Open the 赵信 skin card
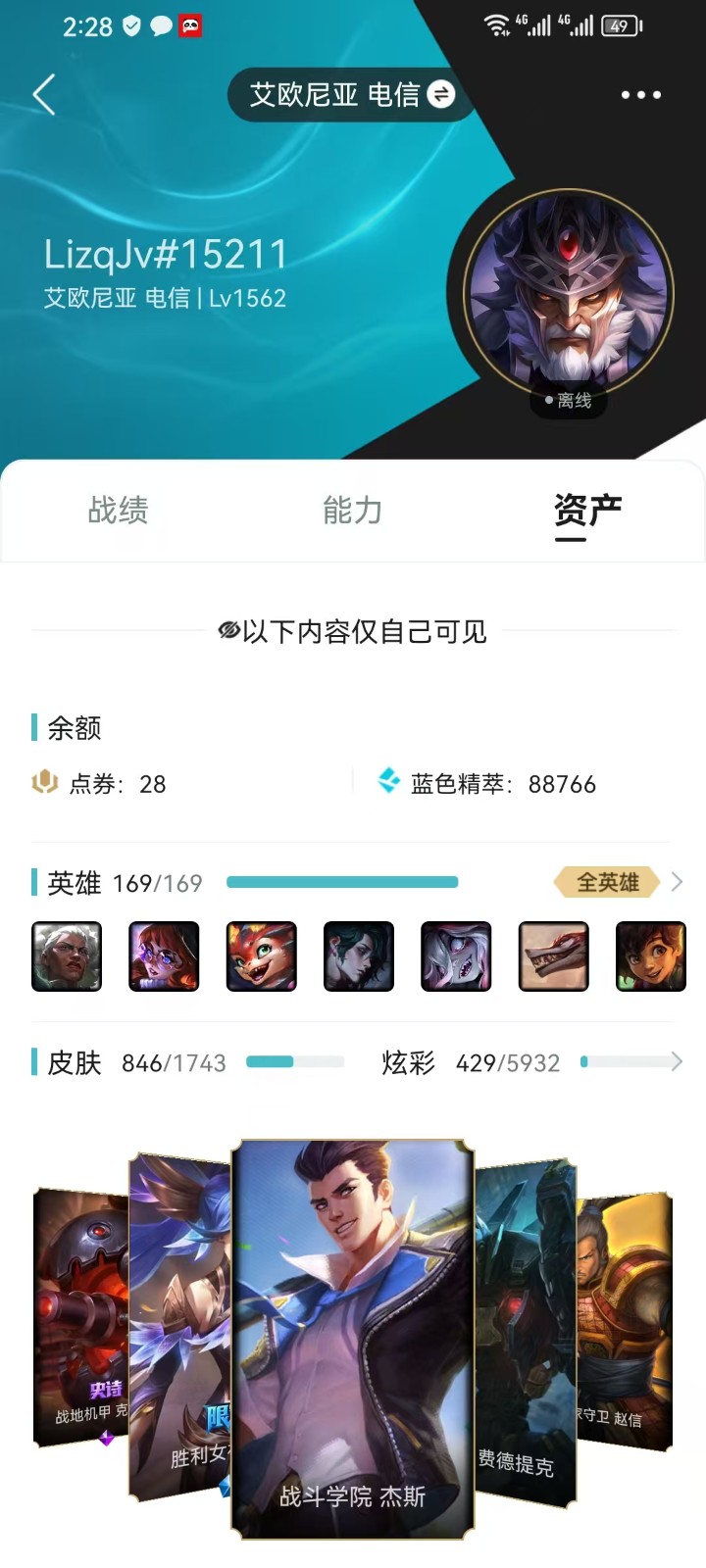The width and height of the screenshot is (706, 1568). click(x=625, y=1321)
